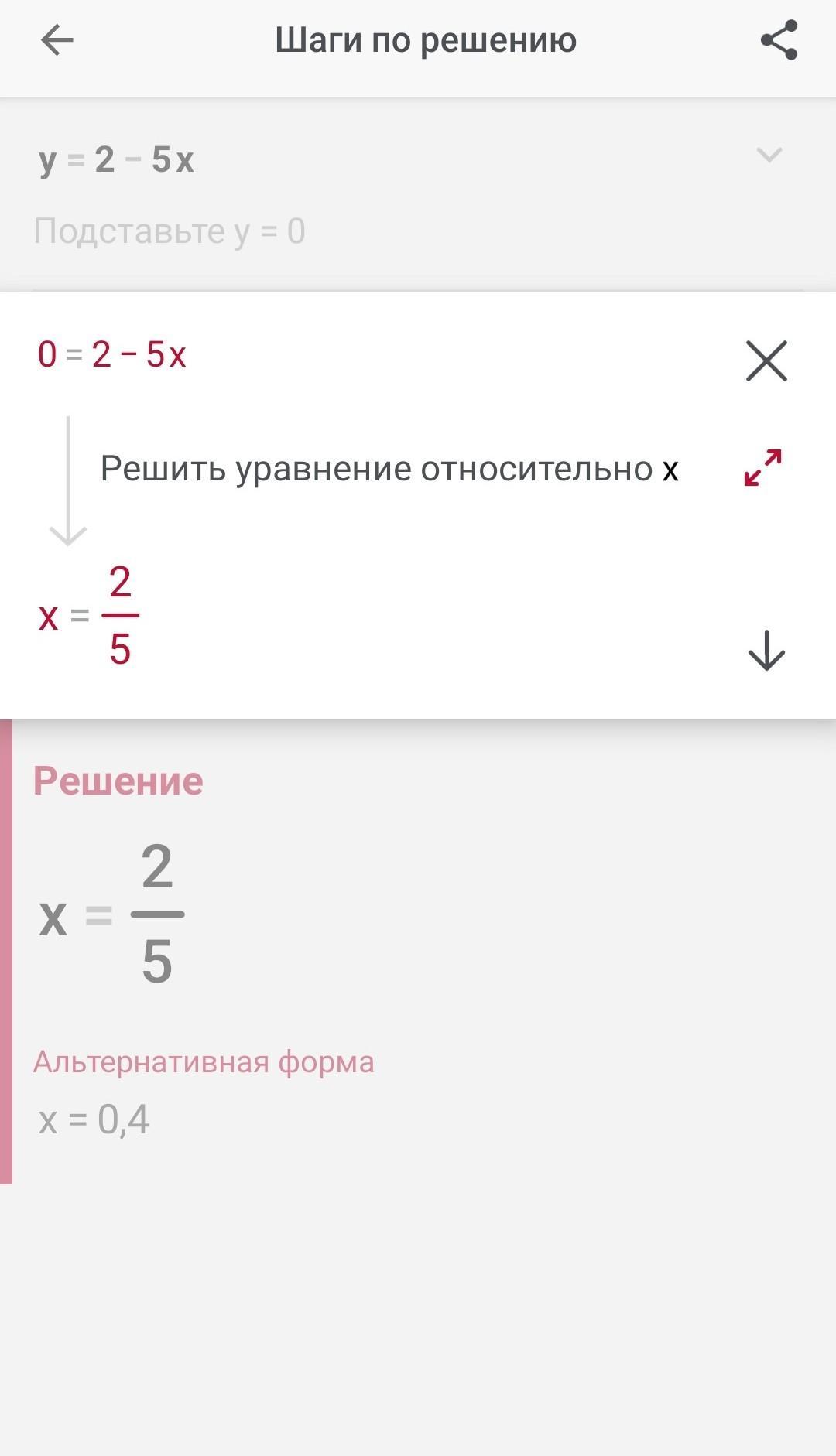Go to the next step with the down arrow
The height and width of the screenshot is (1456, 836).
tap(766, 651)
